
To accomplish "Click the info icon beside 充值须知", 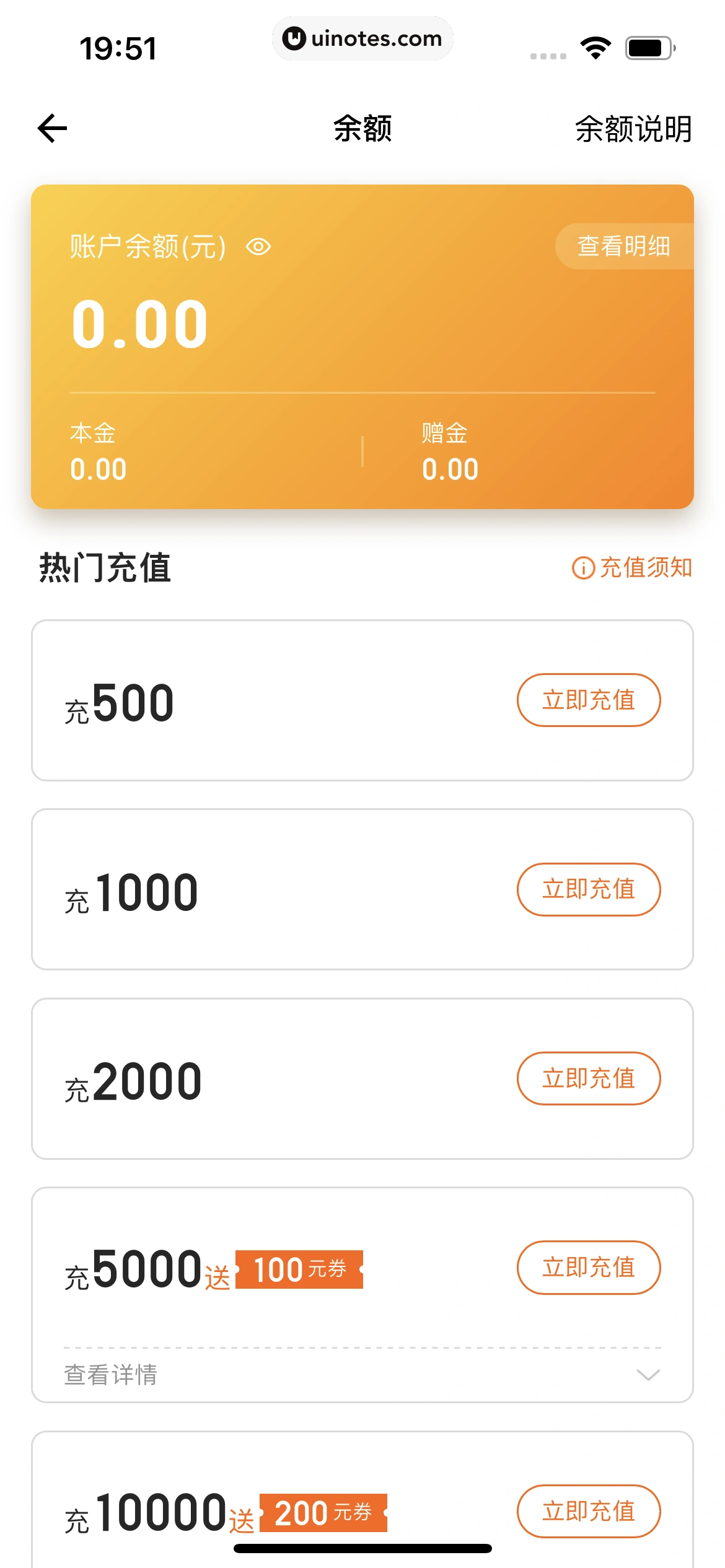I will pos(583,567).
